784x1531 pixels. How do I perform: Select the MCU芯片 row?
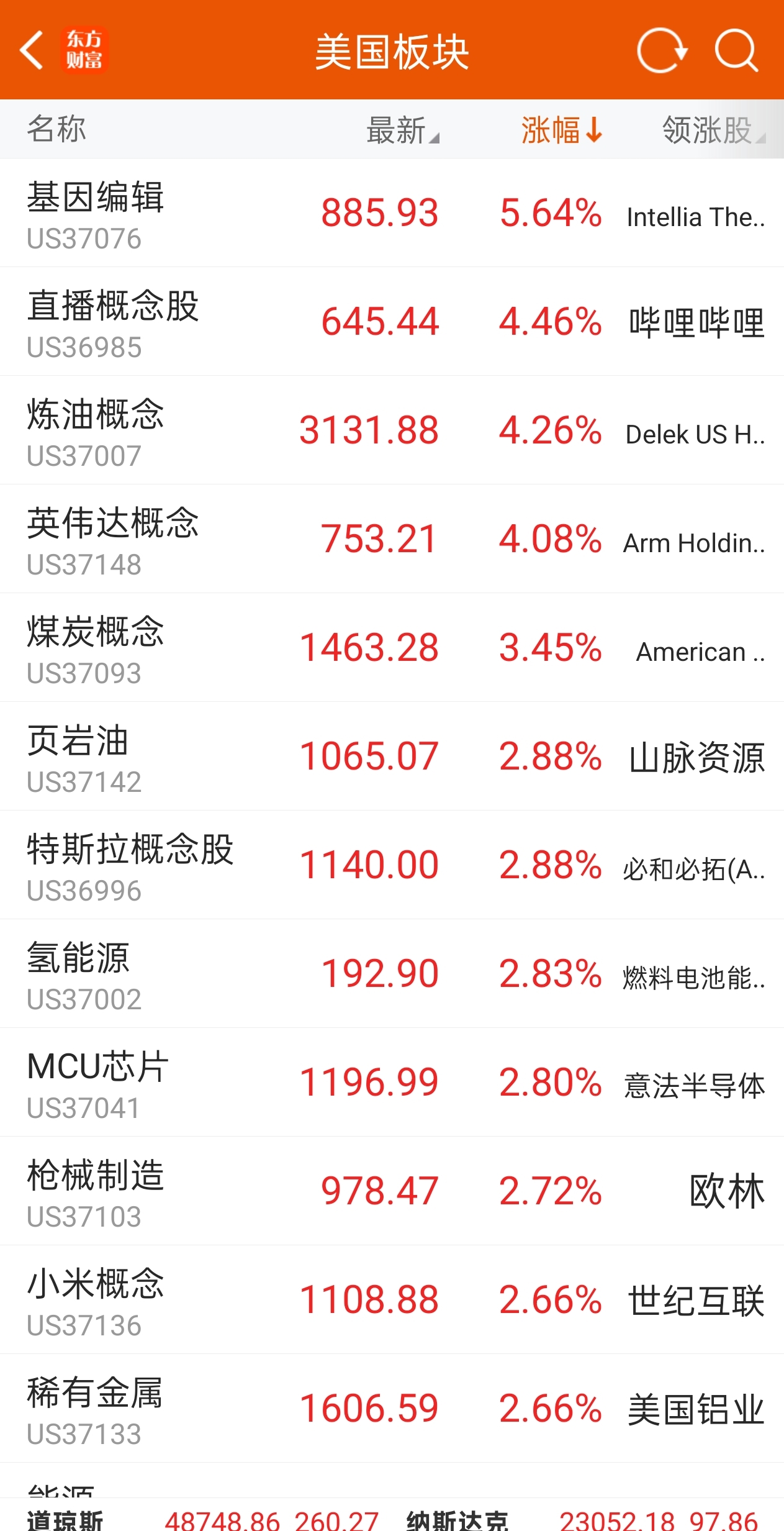click(x=392, y=1083)
